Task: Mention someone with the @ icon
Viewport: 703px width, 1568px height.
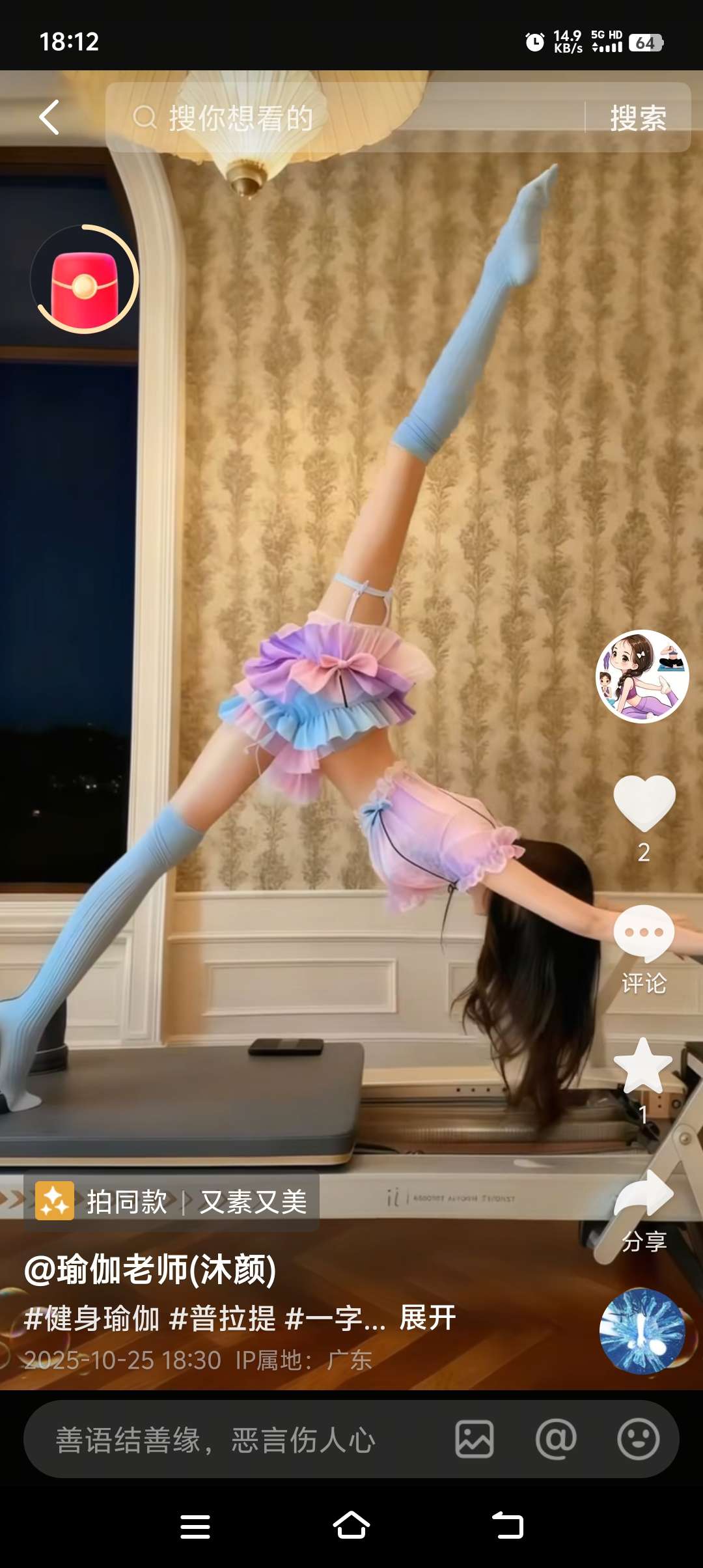Action: click(556, 1439)
